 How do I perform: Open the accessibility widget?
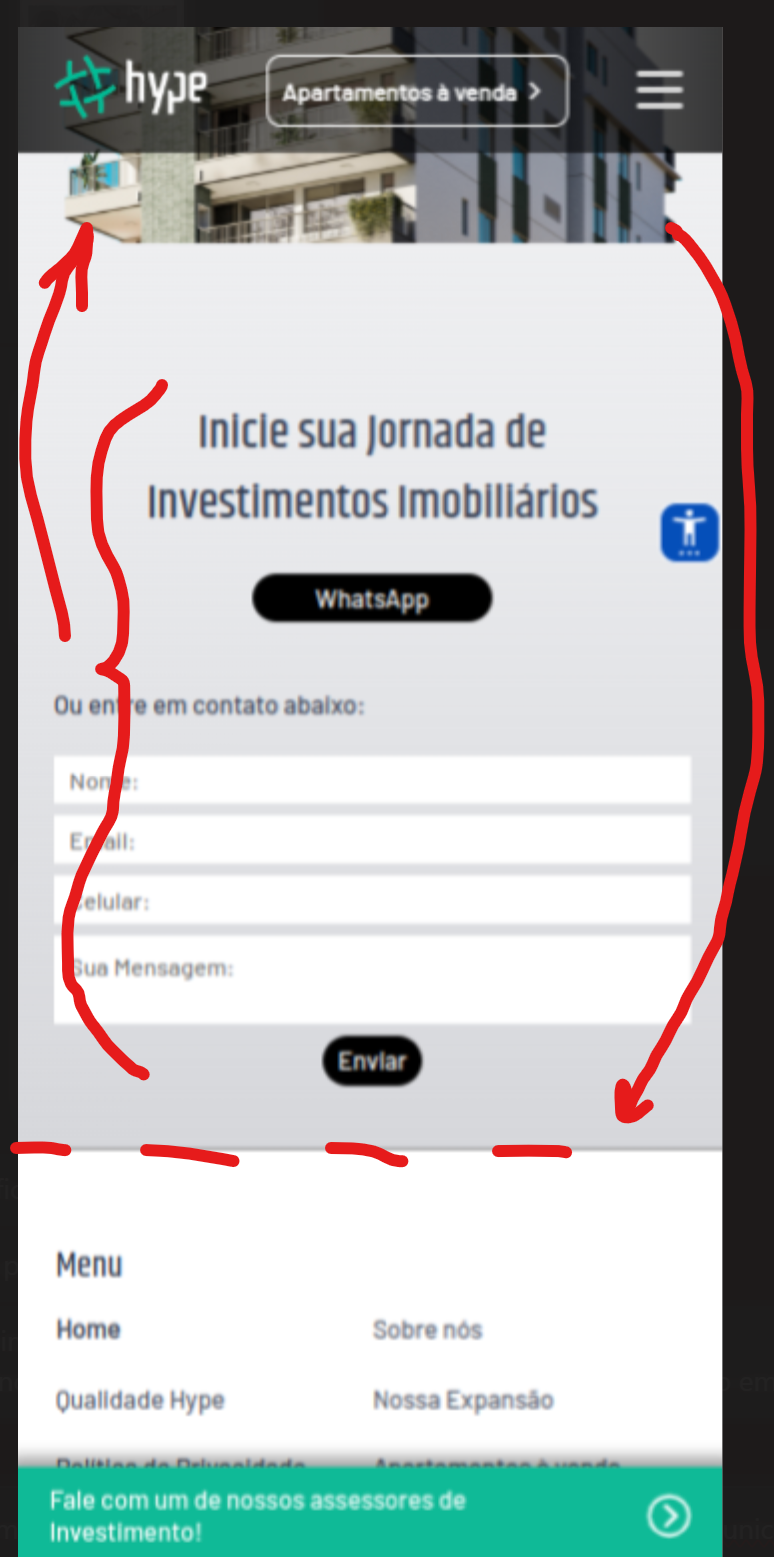(x=690, y=532)
